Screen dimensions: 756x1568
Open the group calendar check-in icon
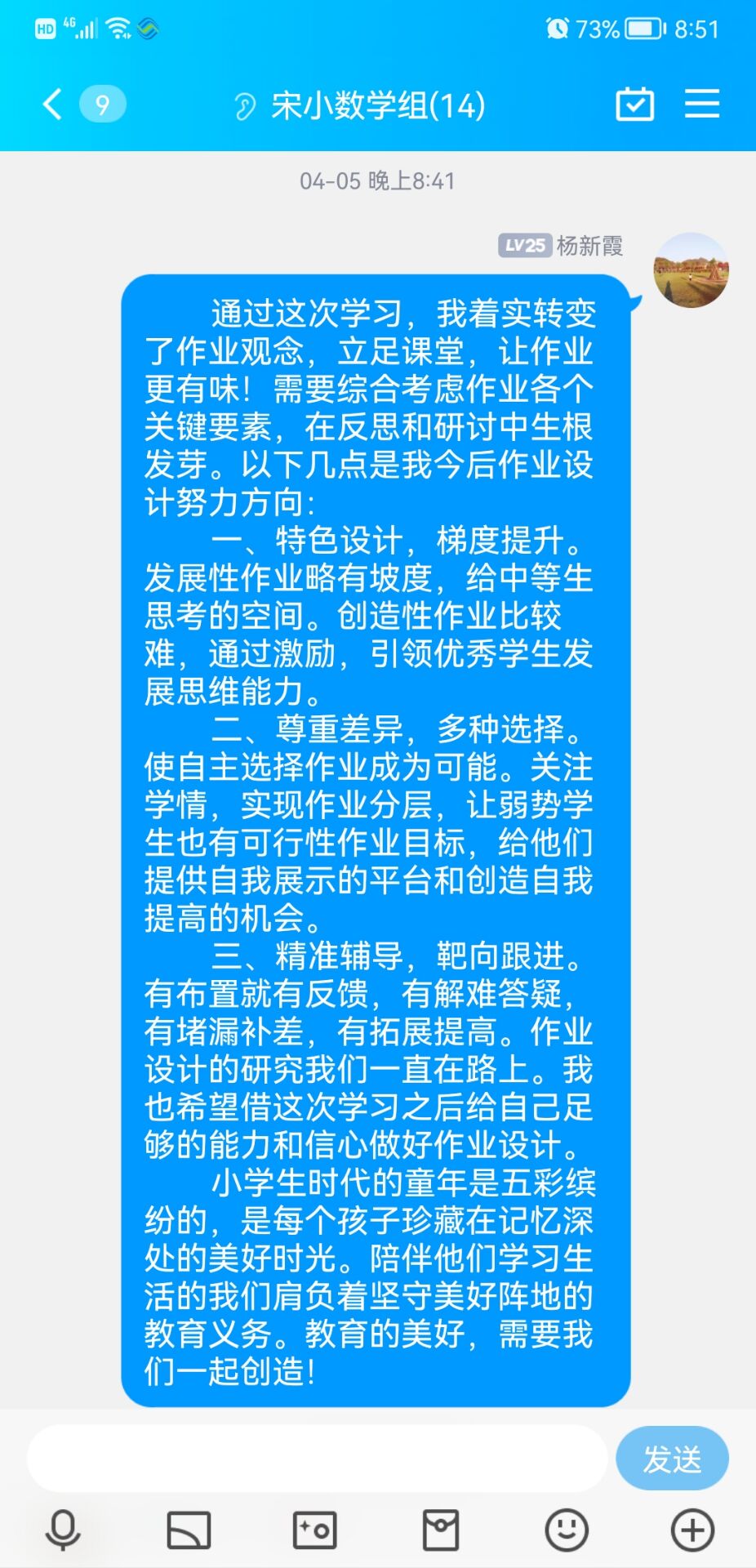tap(634, 105)
